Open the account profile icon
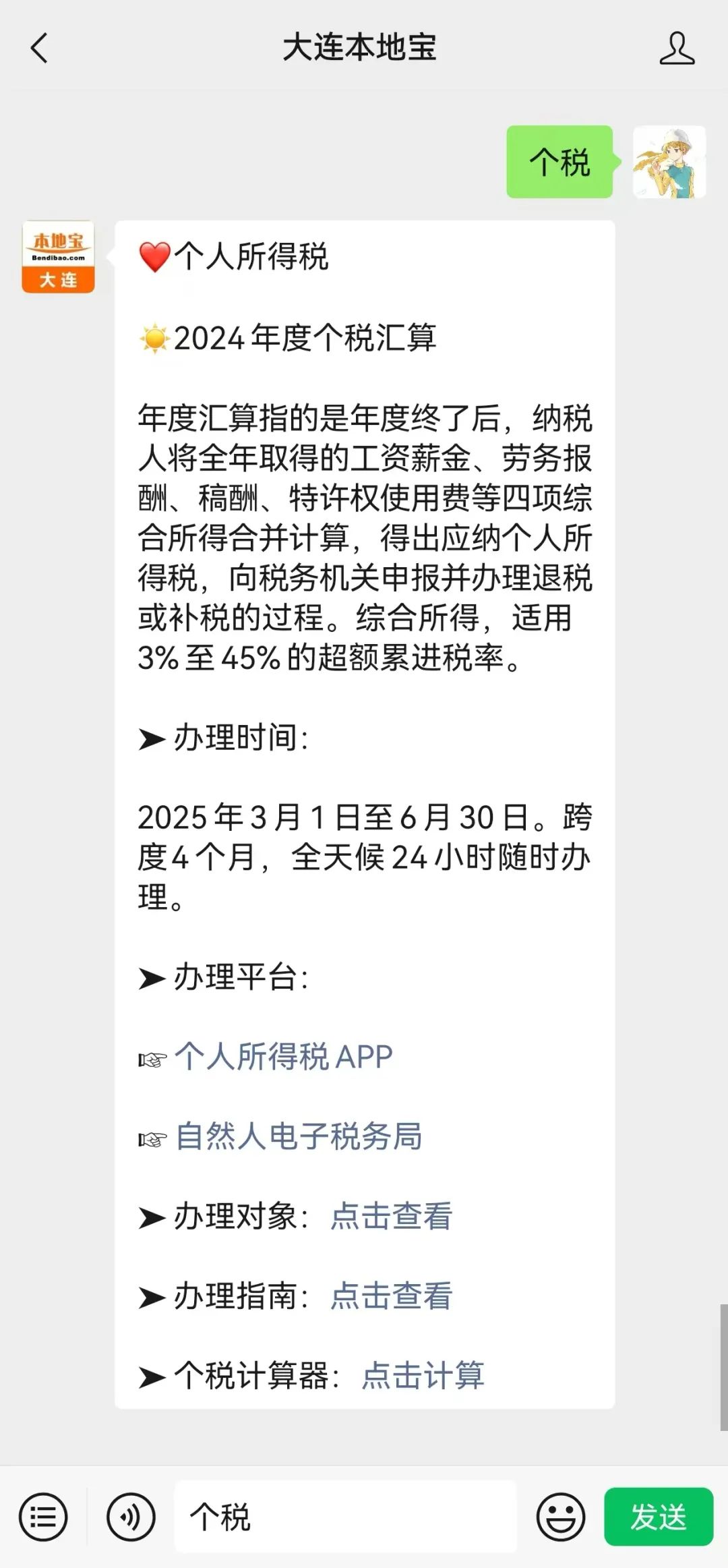This screenshot has height=1568, width=728. (676, 49)
